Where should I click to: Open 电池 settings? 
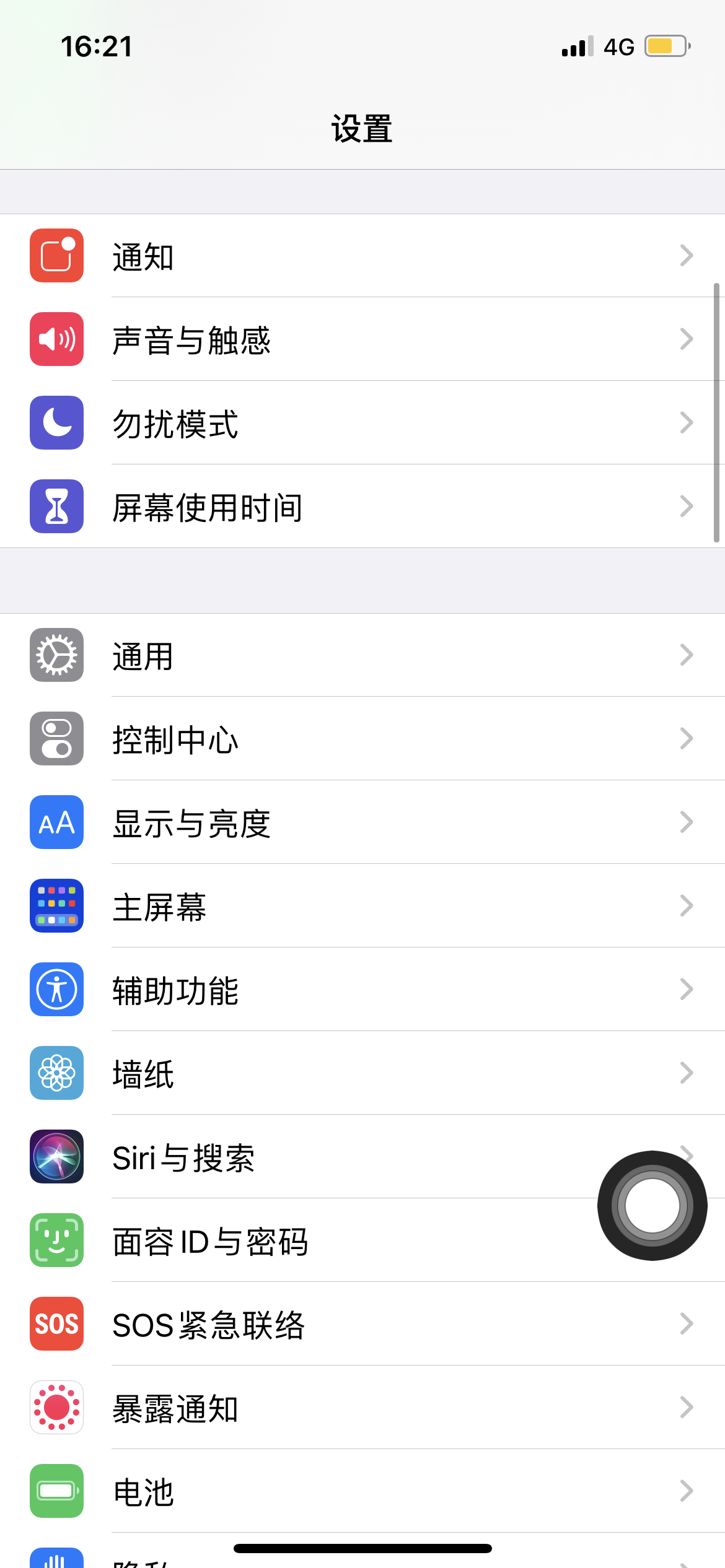click(x=362, y=1491)
